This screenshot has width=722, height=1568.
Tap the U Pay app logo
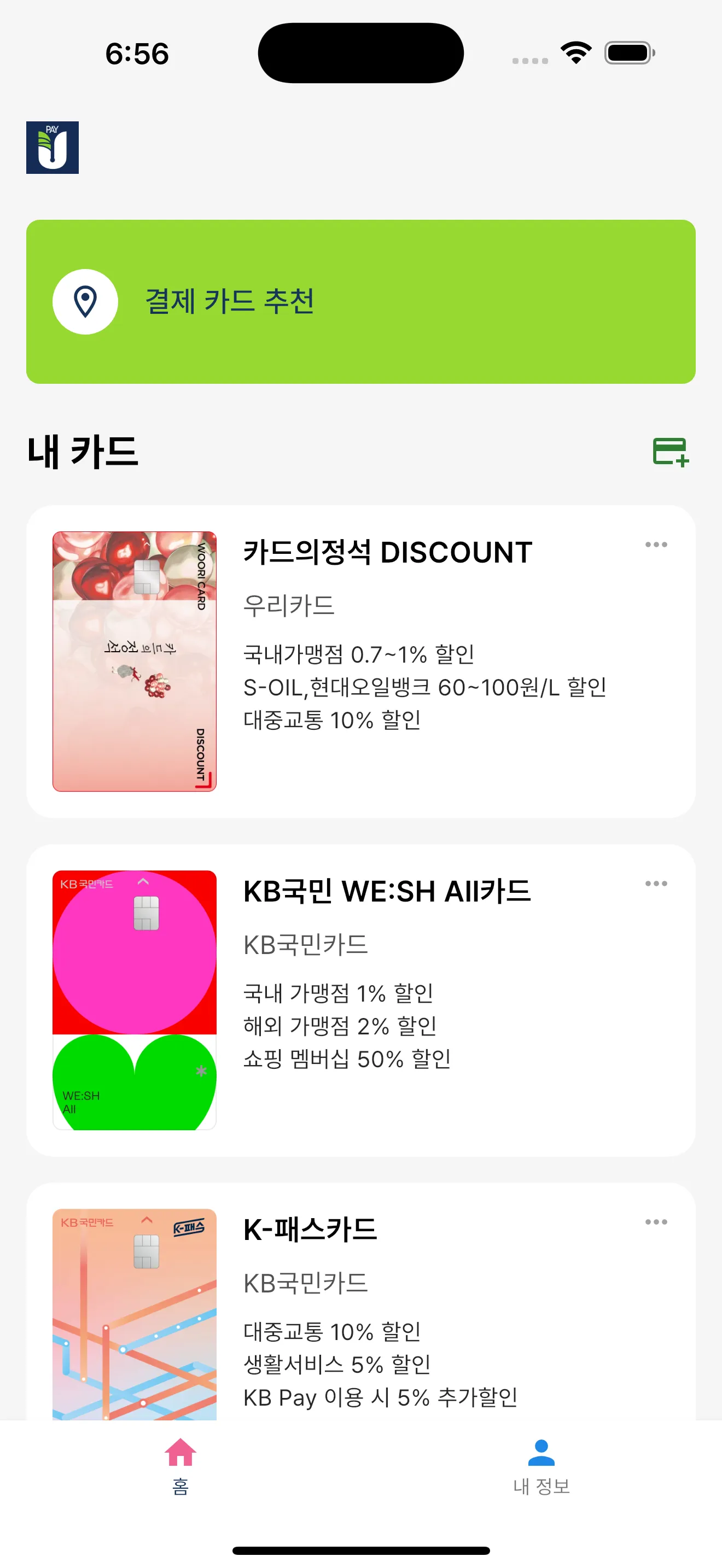click(53, 148)
